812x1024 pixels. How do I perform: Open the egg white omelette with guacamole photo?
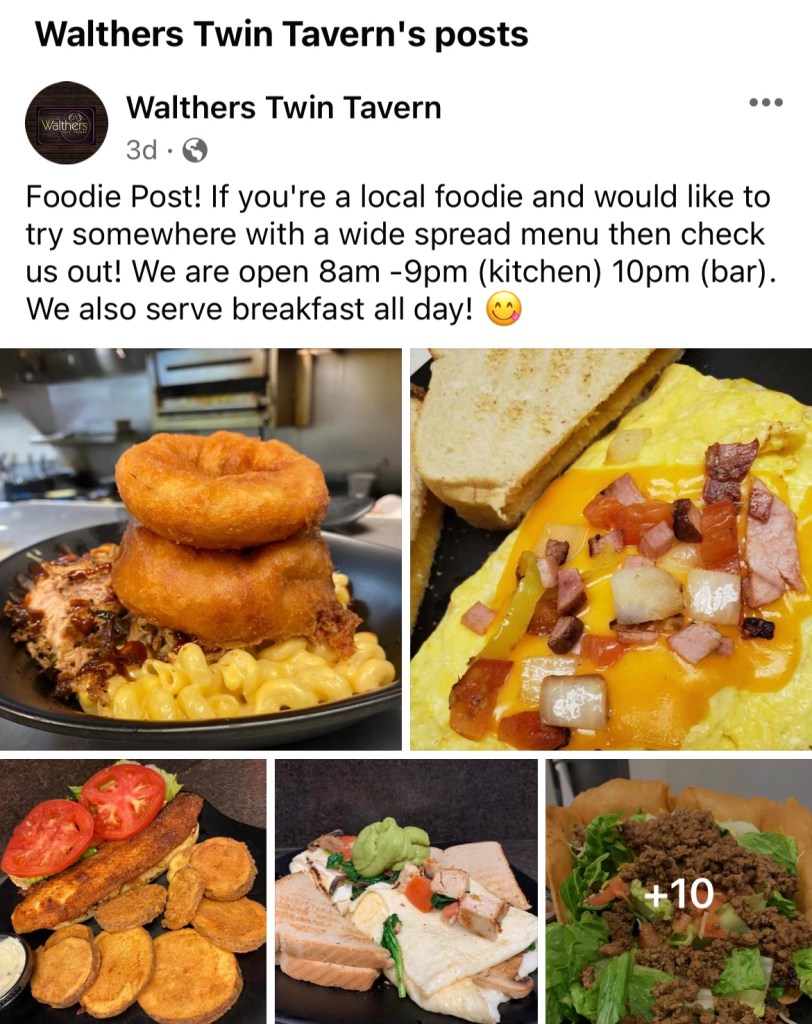point(406,890)
